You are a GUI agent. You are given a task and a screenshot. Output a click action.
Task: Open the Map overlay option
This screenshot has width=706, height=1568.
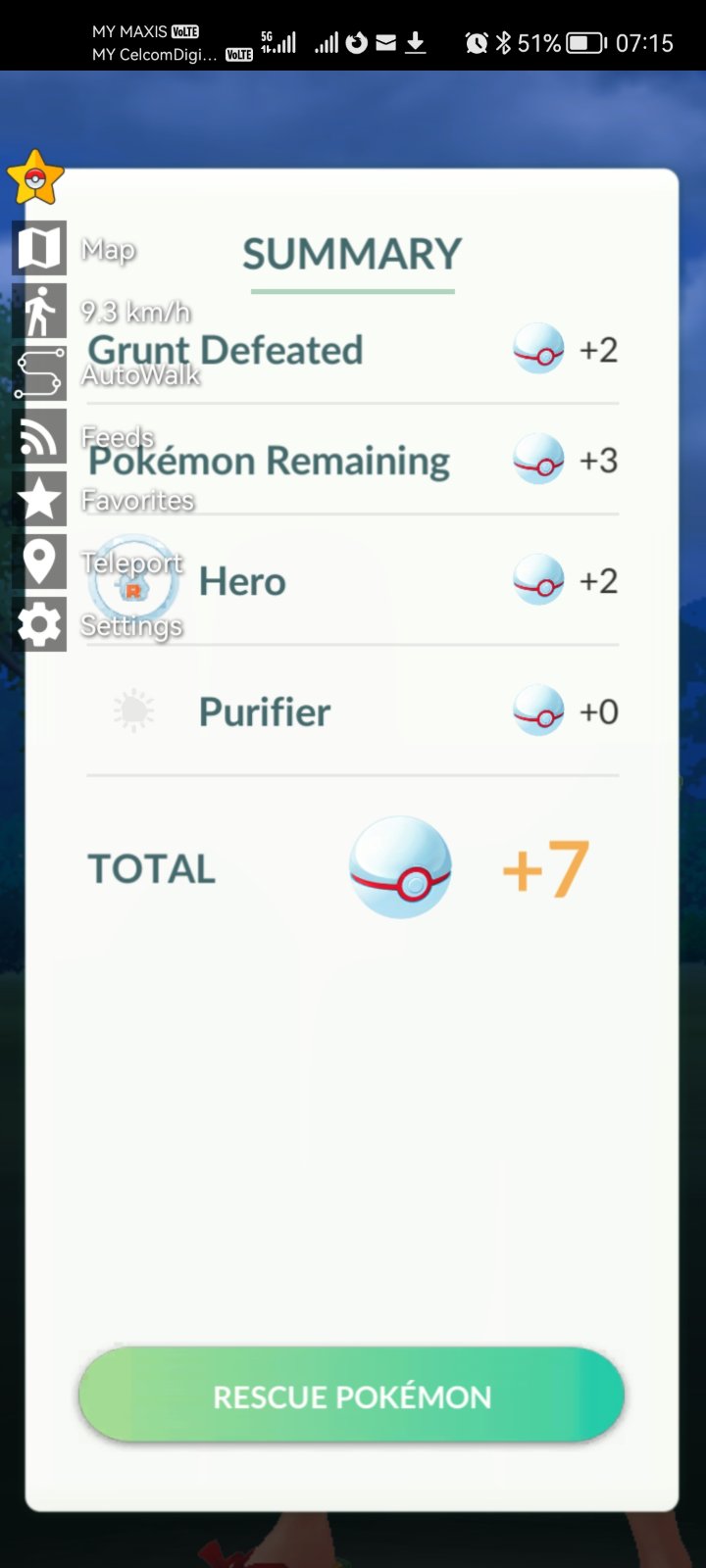coord(39,248)
